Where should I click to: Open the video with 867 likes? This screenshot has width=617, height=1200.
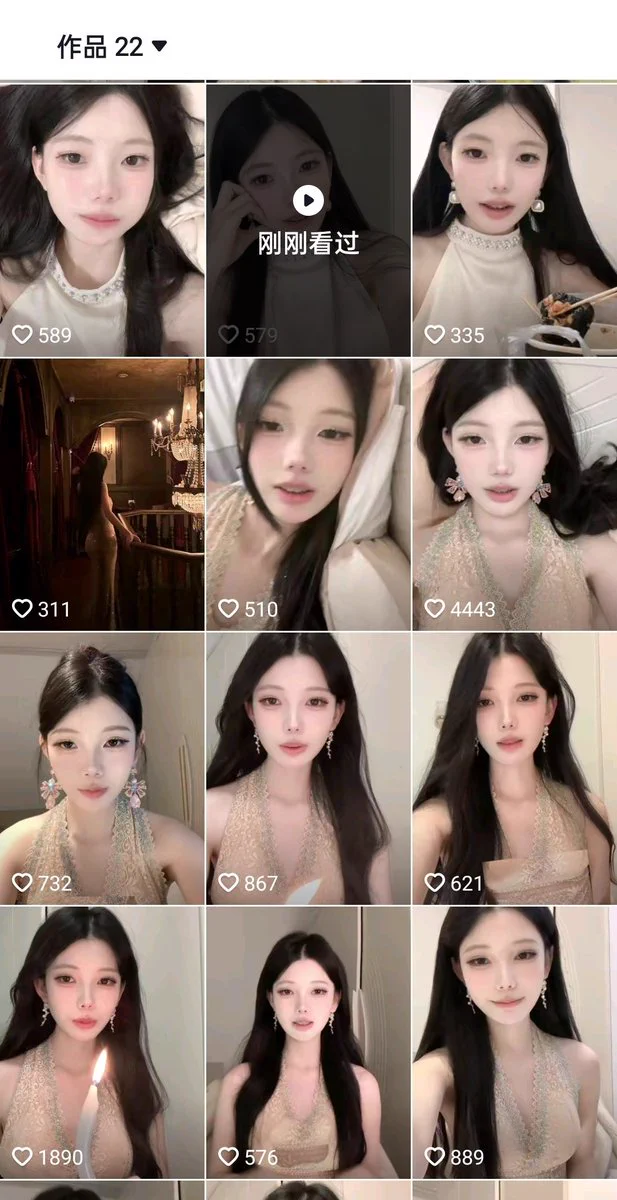click(308, 768)
